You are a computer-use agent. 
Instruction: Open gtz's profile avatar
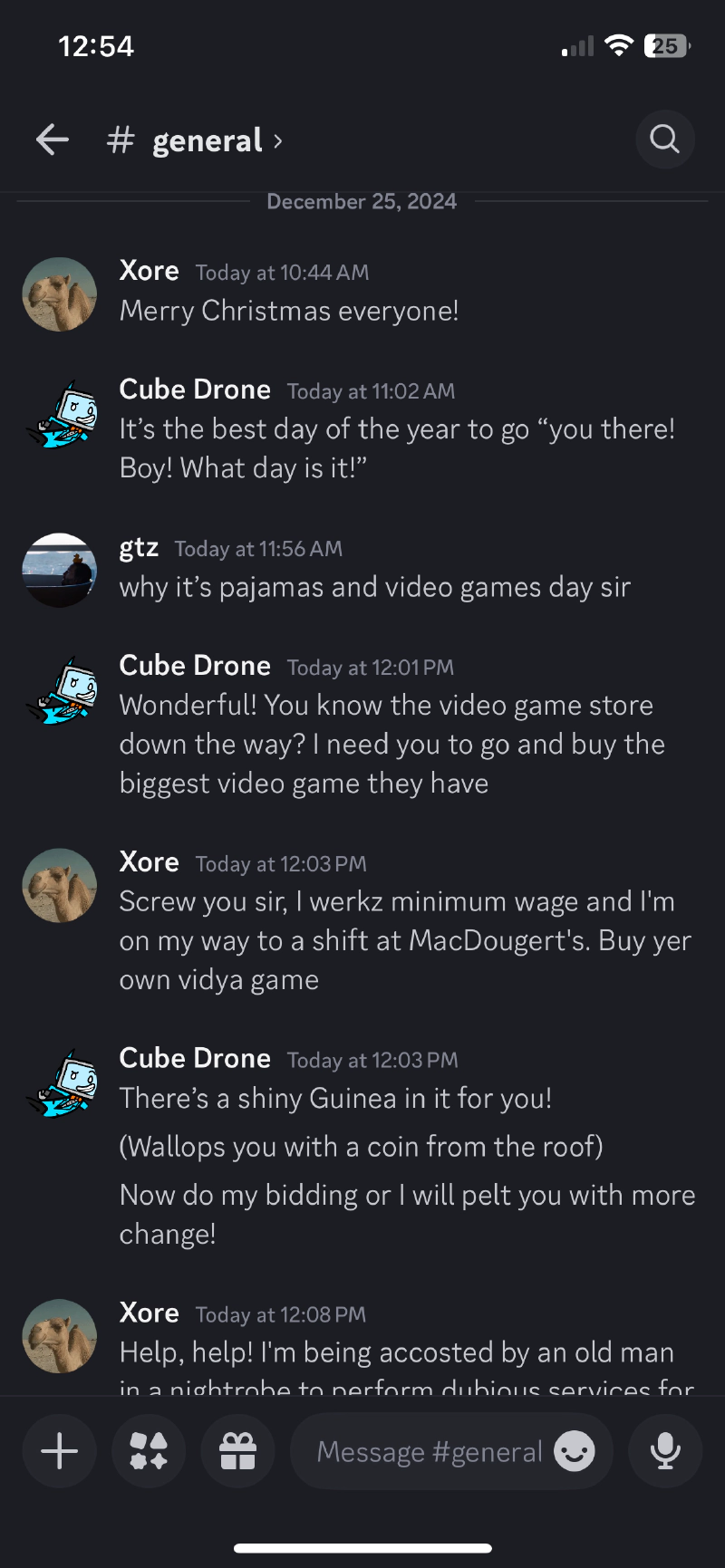(x=60, y=570)
